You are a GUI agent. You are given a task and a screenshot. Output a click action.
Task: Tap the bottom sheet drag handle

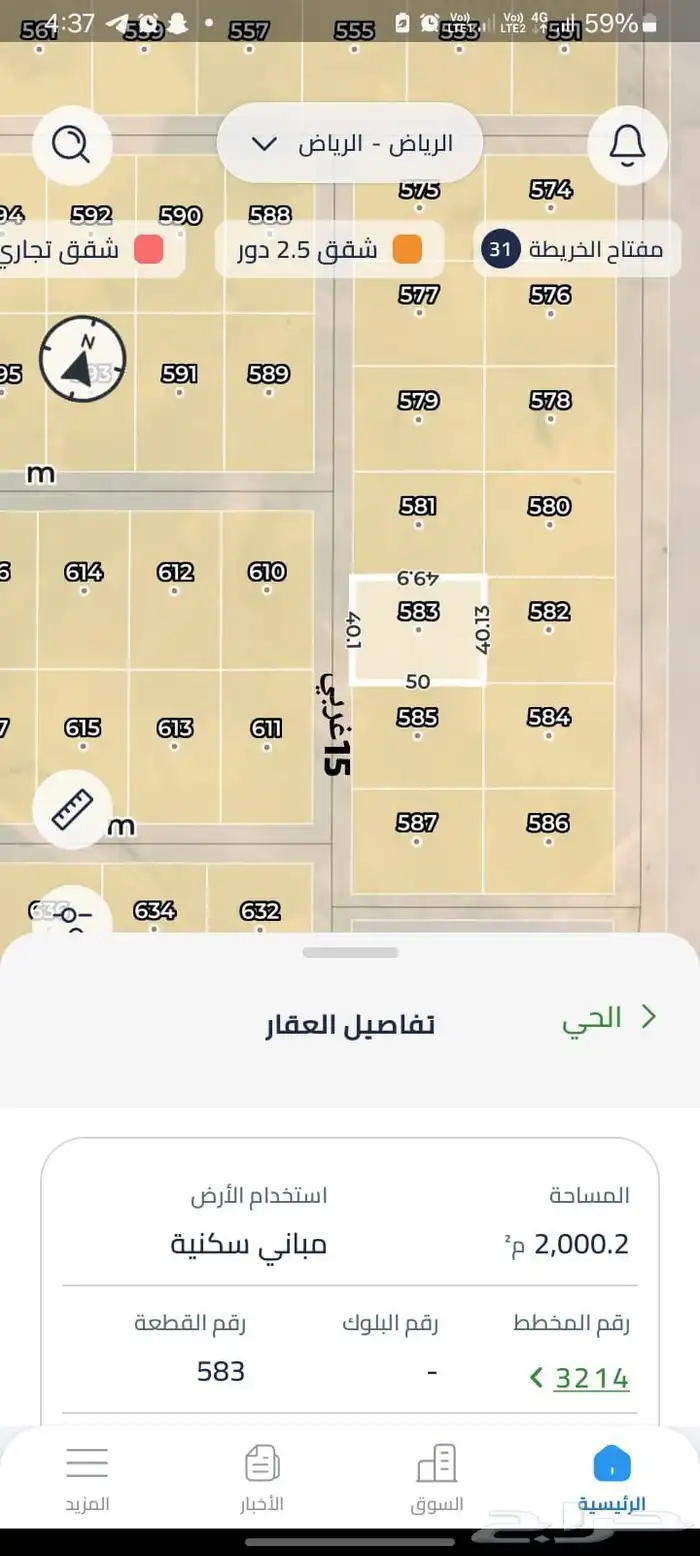point(350,952)
